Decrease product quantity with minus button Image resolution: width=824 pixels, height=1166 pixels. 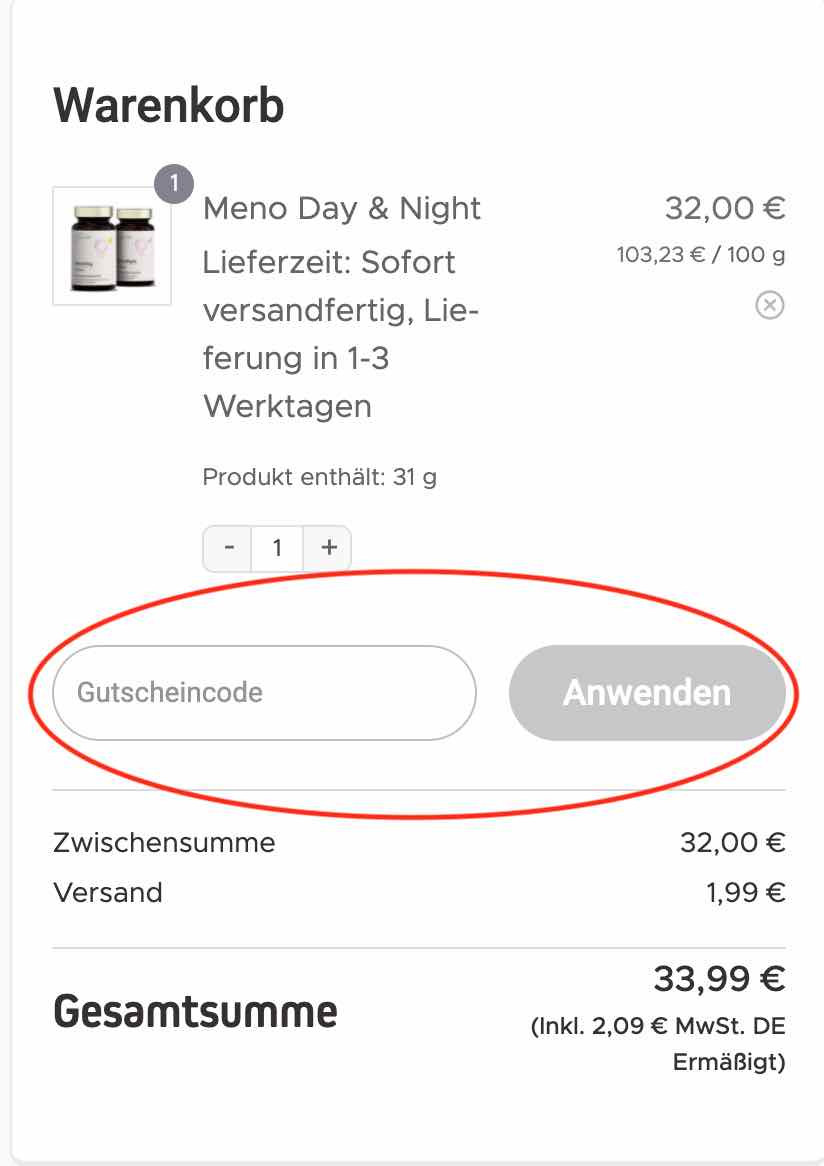coord(228,548)
